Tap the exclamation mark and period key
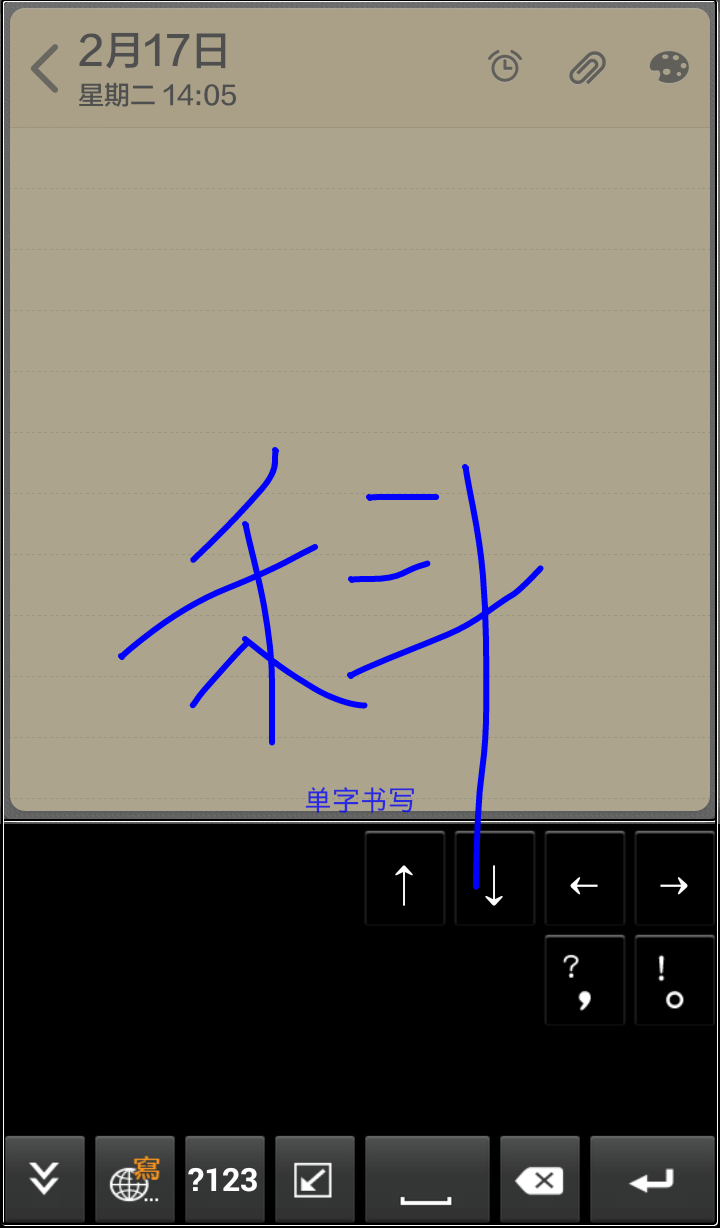The image size is (720, 1228). (x=675, y=981)
